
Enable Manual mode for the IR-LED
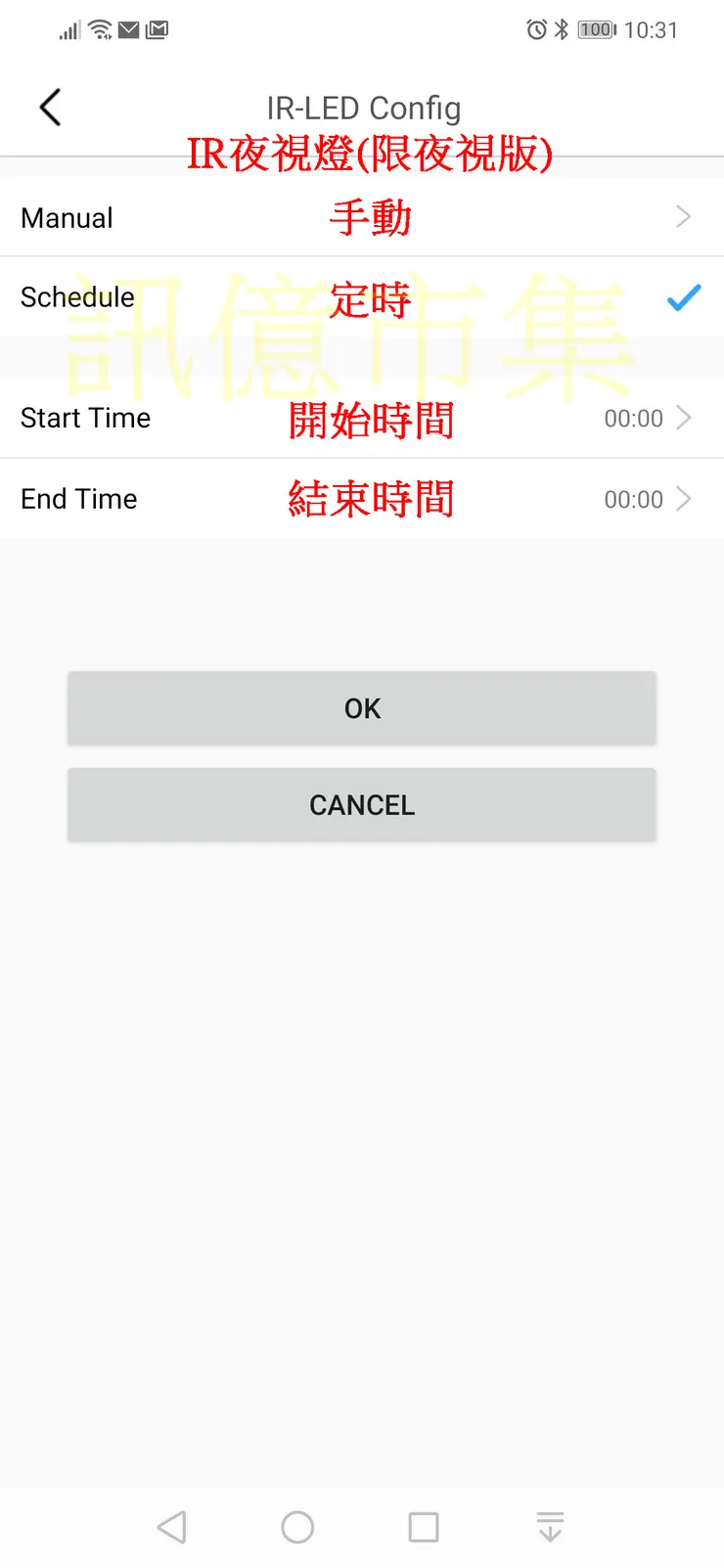click(67, 217)
